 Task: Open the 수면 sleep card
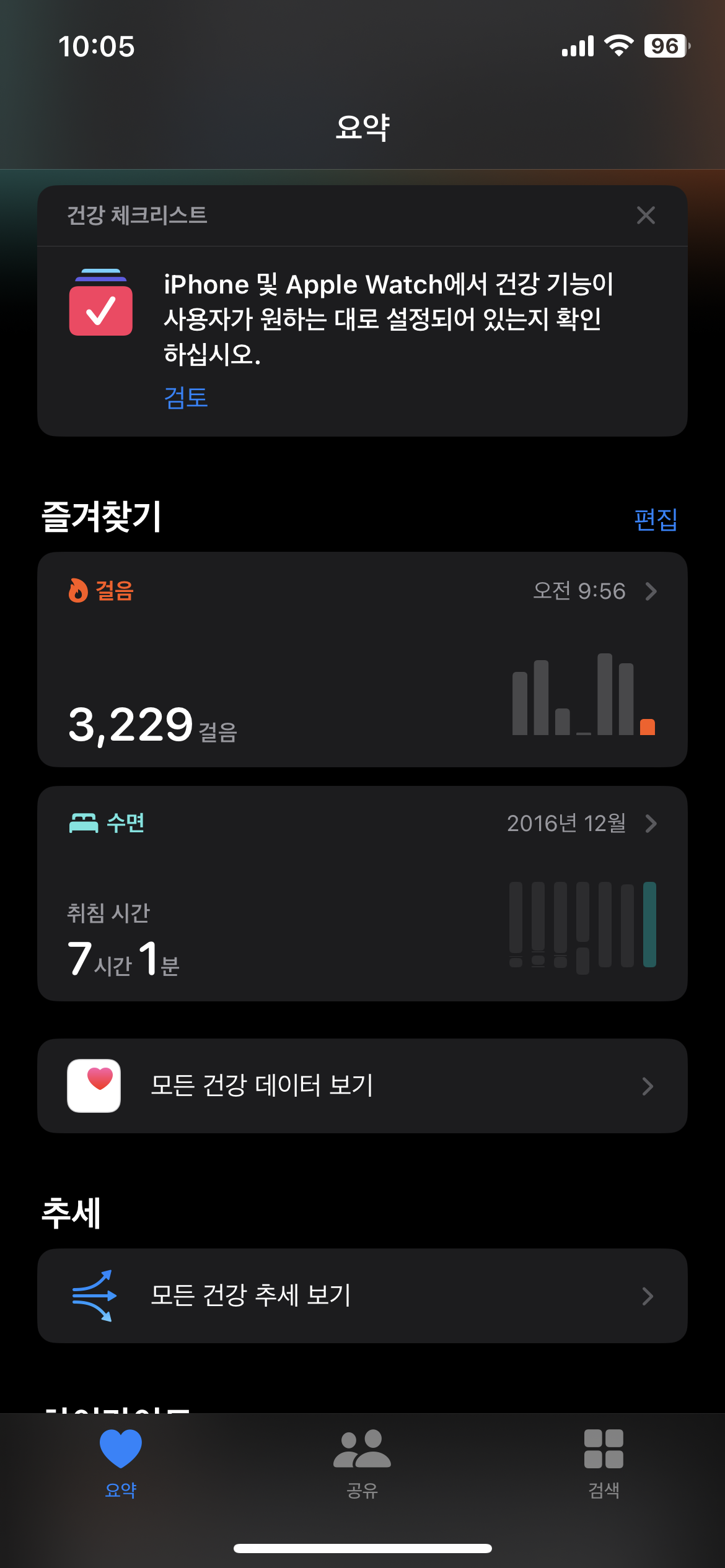(362, 893)
